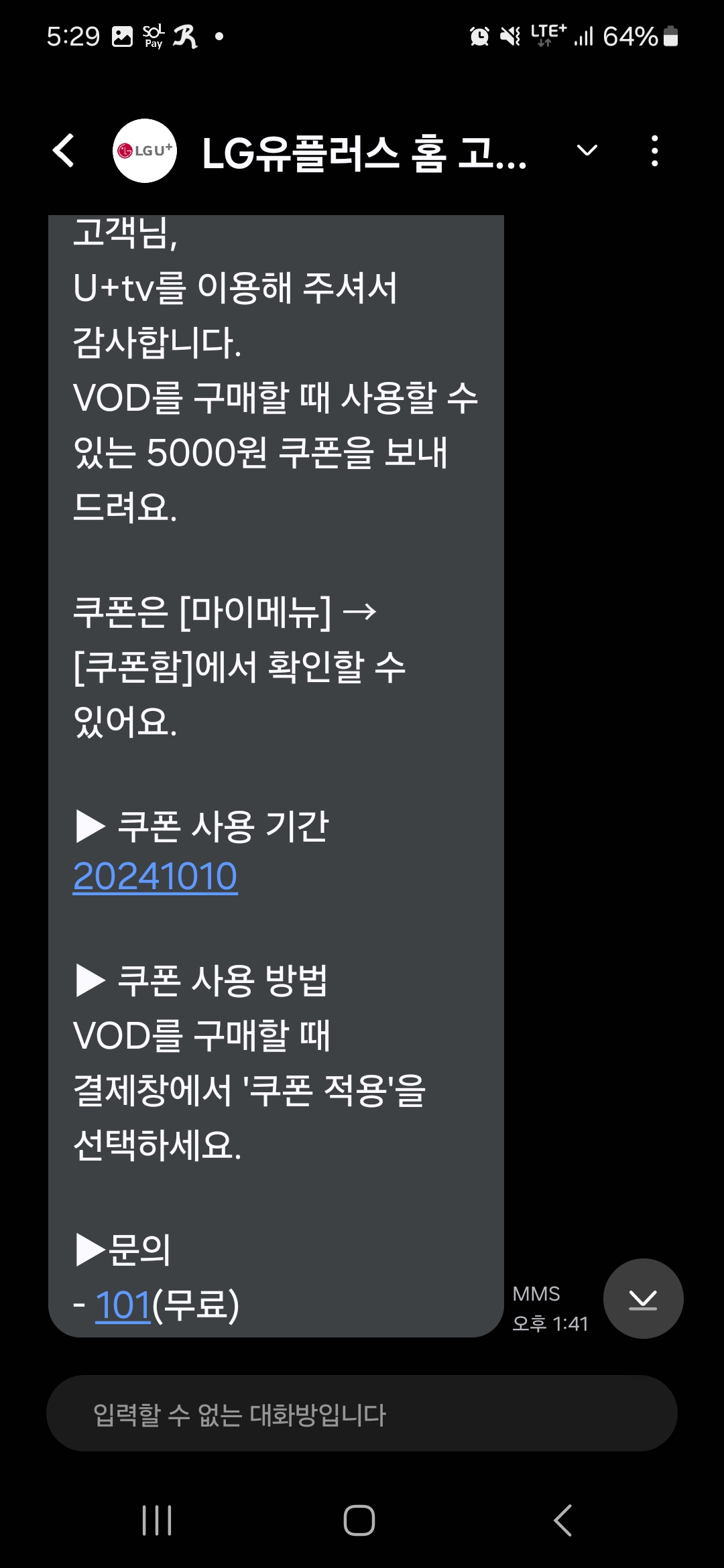Open the system recent apps view
The image size is (724, 1568).
pos(157,1520)
